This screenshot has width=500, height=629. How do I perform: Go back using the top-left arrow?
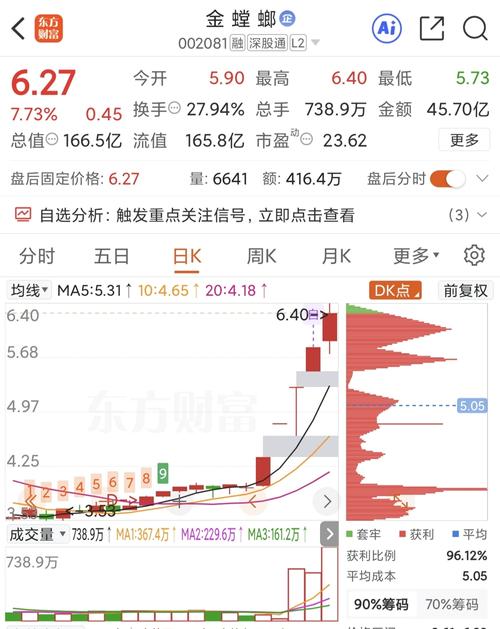pyautogui.click(x=18, y=28)
